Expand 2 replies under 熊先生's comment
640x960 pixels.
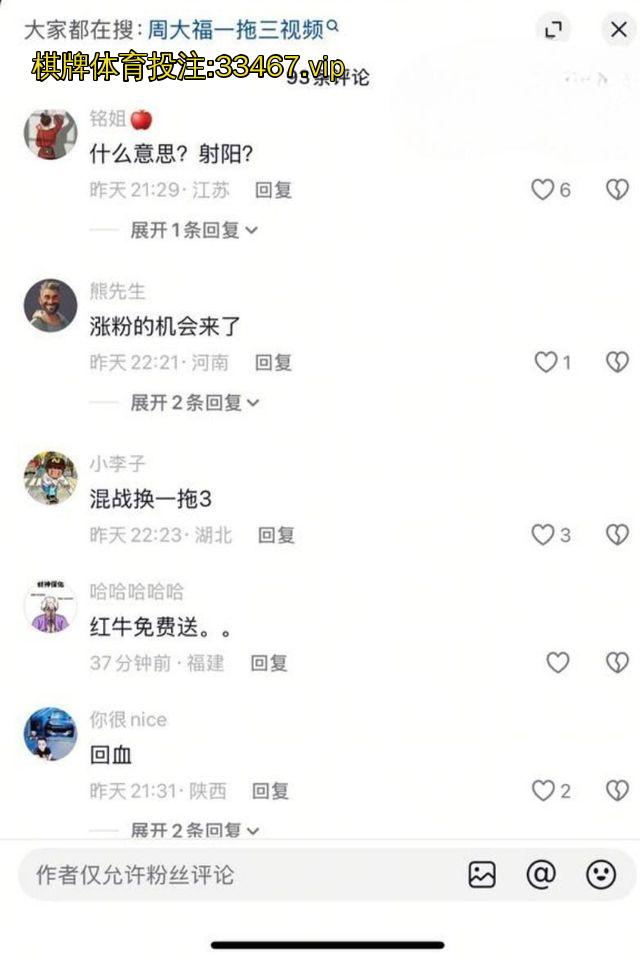[x=194, y=403]
